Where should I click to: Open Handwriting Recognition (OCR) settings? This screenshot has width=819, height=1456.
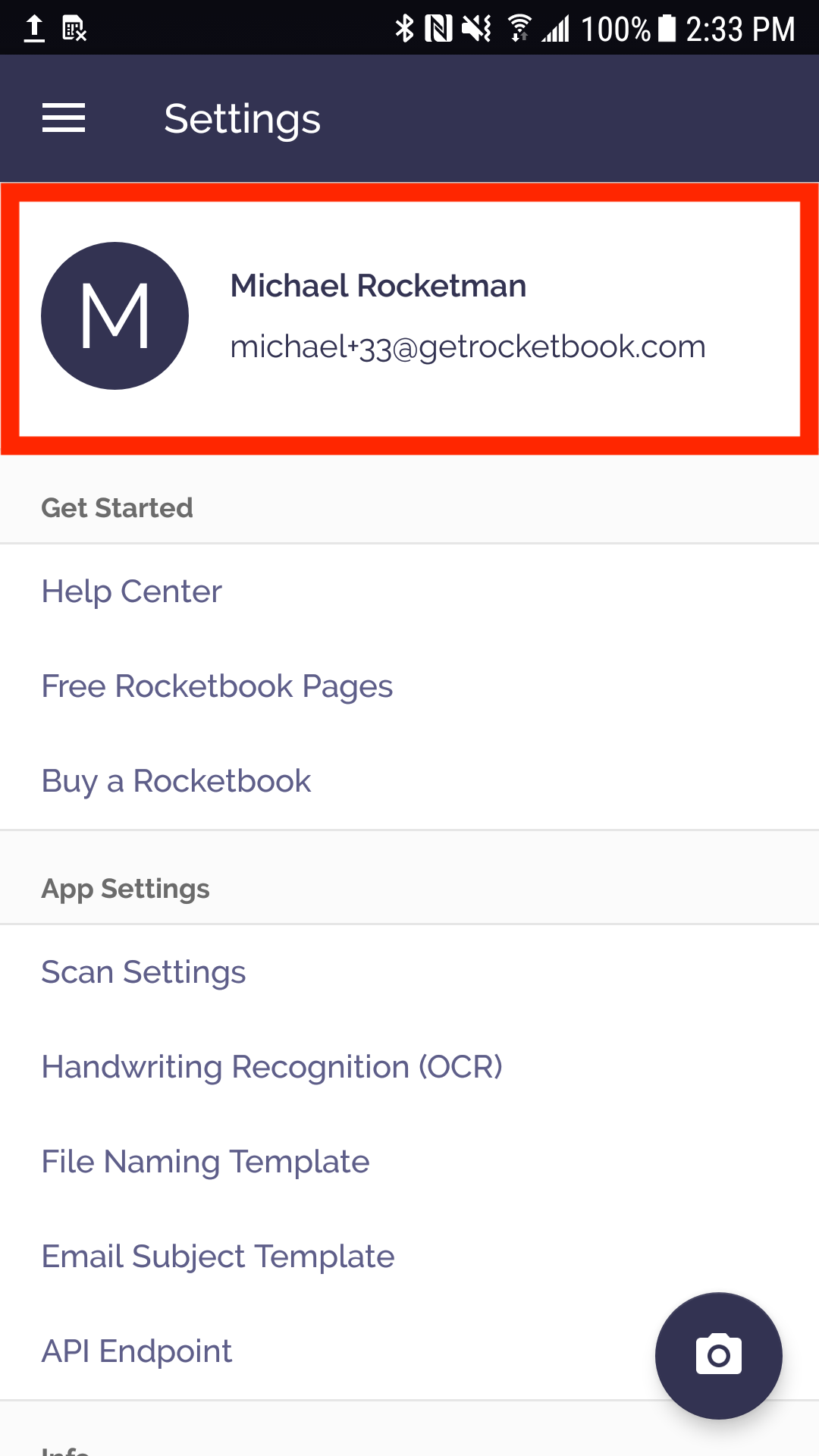pyautogui.click(x=272, y=1067)
